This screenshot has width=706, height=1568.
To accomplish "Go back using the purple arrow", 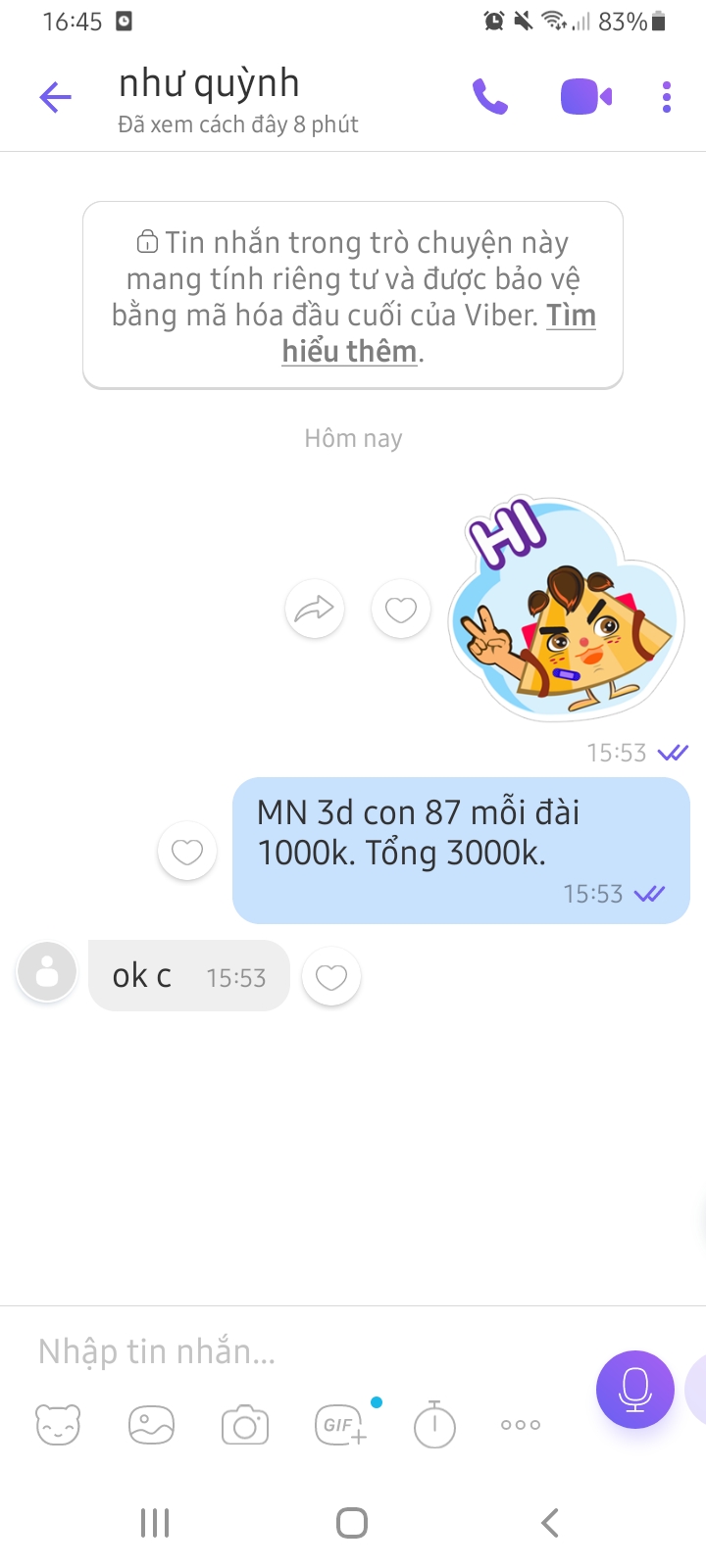I will (x=56, y=97).
